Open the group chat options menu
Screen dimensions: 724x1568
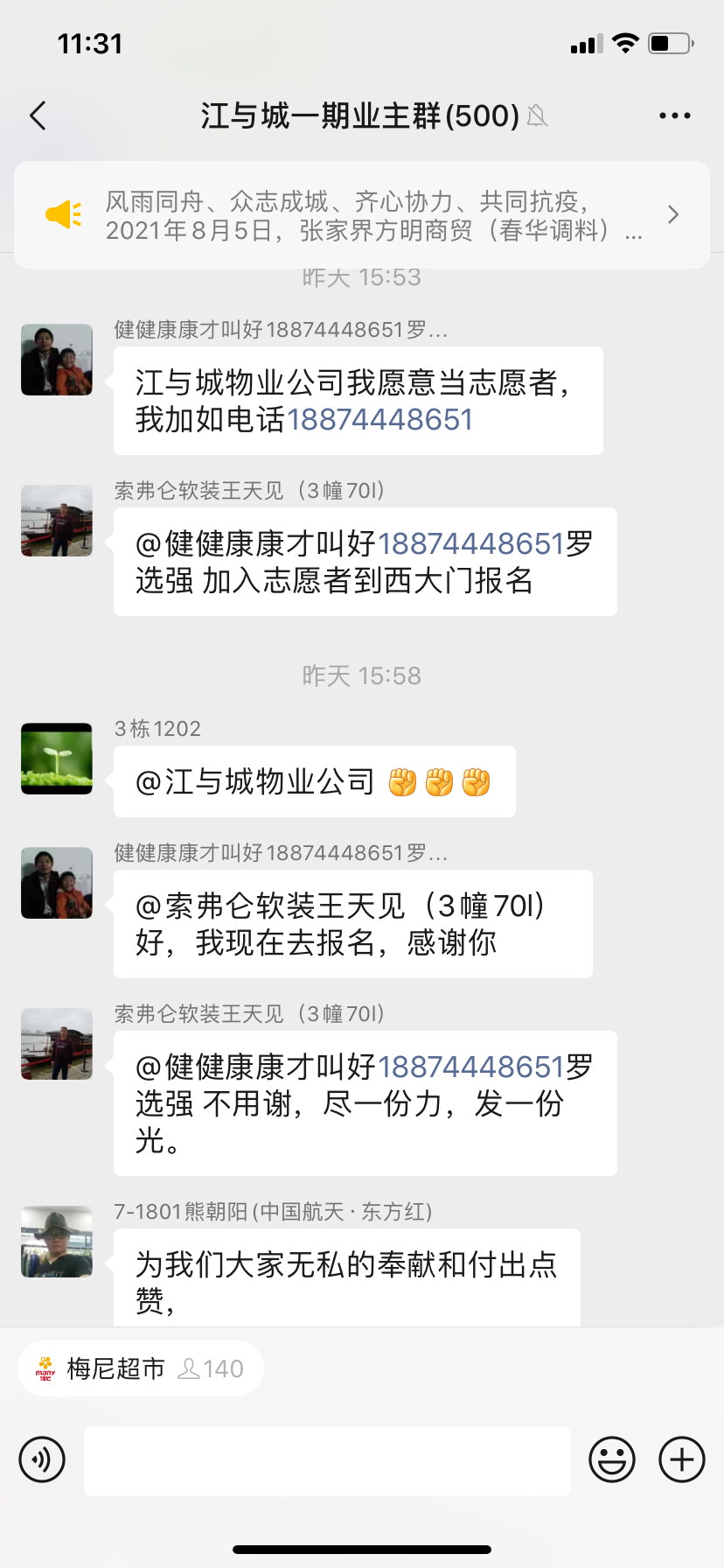pyautogui.click(x=674, y=115)
